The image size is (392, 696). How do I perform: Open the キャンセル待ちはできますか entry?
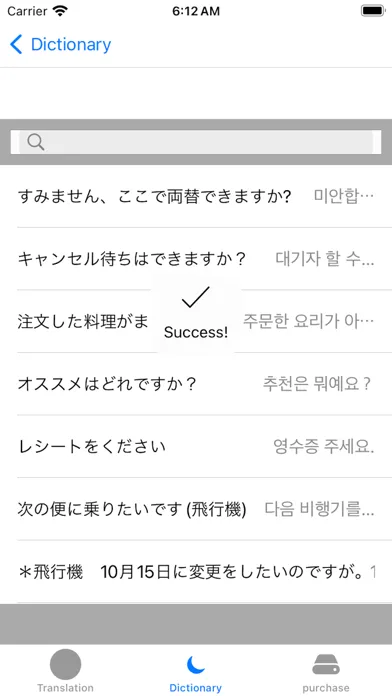point(196,259)
